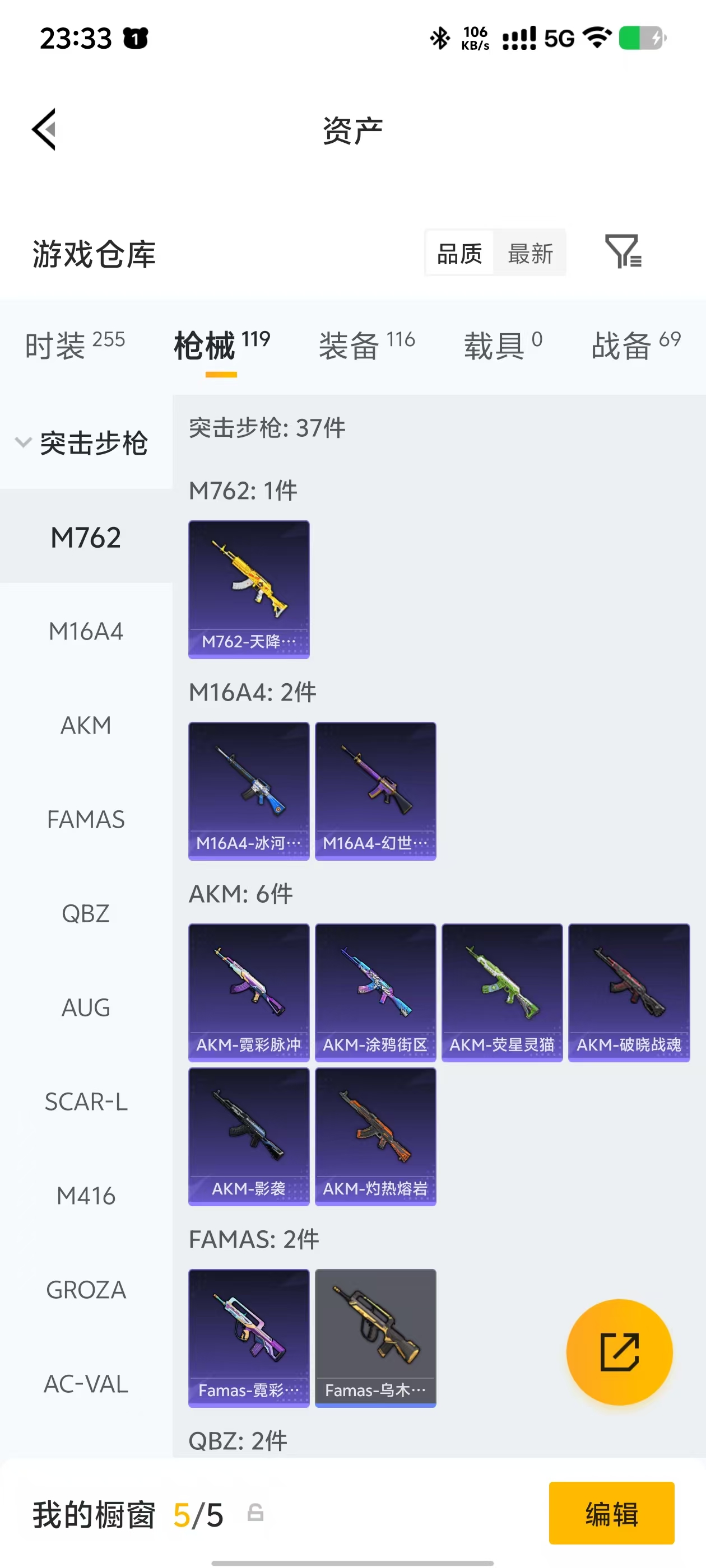Sort the warehouse by 最新

[x=530, y=253]
